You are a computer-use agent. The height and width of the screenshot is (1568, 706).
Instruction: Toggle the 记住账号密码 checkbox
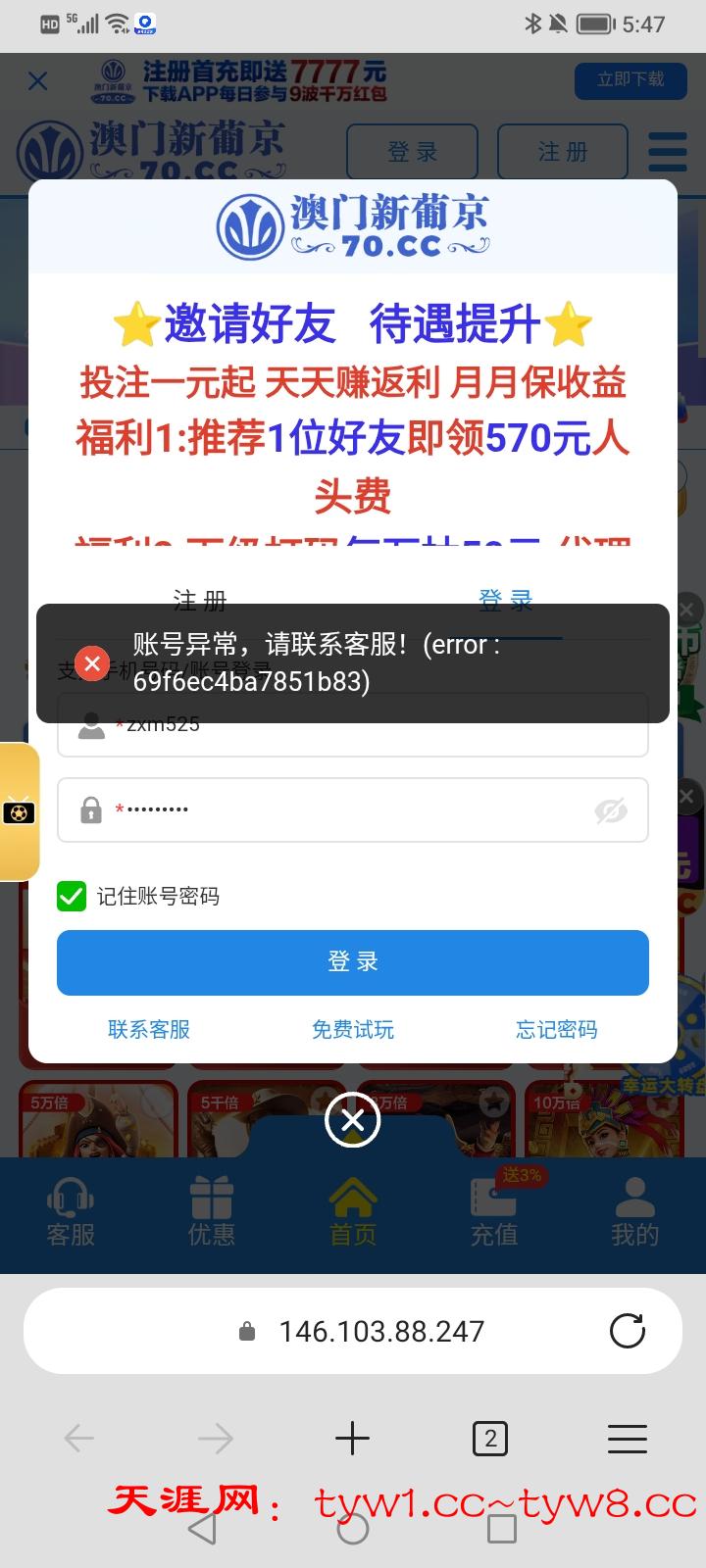[72, 896]
